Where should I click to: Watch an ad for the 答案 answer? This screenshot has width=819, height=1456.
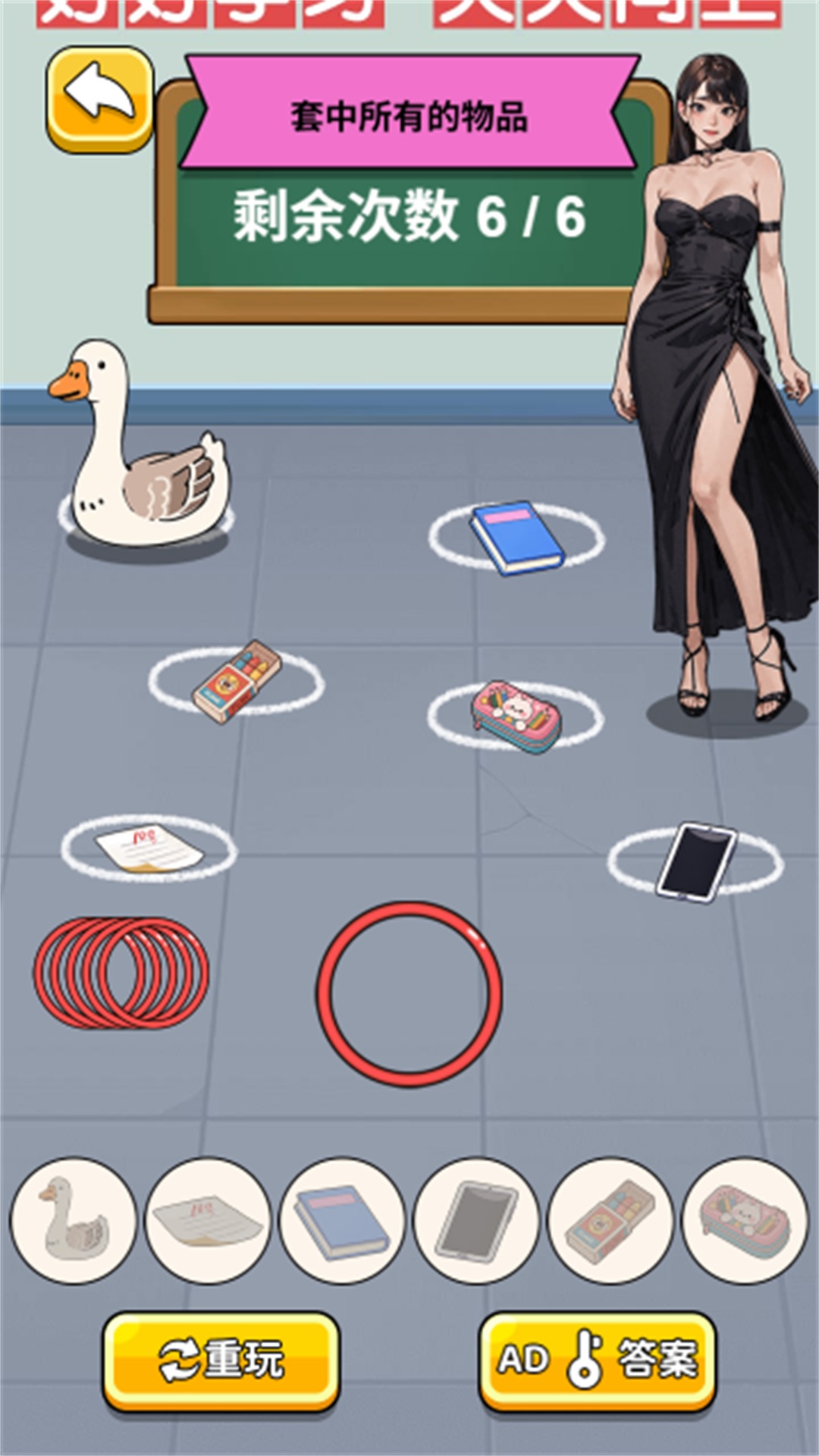pyautogui.click(x=598, y=1360)
